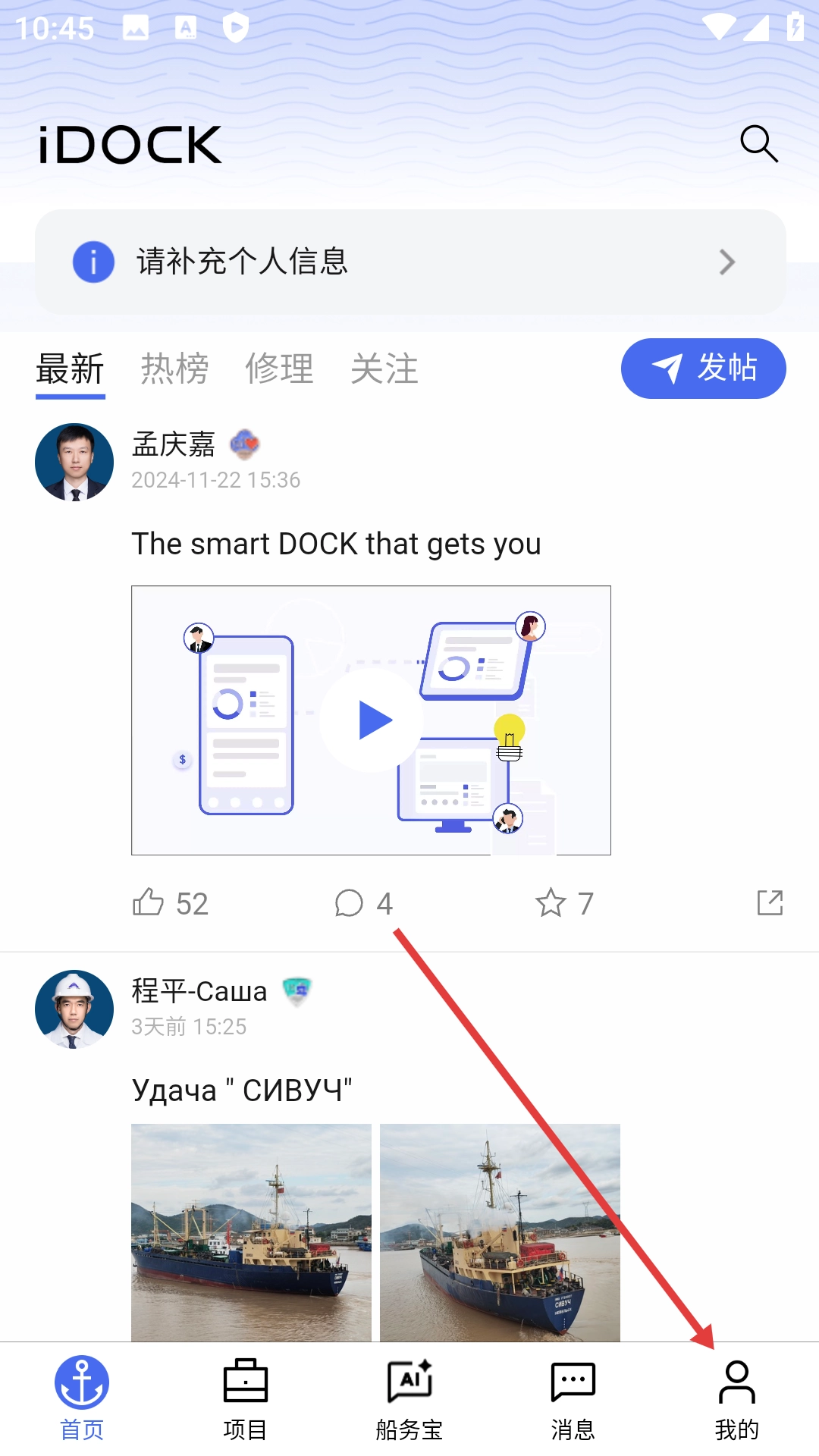Viewport: 819px width, 1456px height.
Task: Open the 请补充个人信息 banner
Action: tap(409, 262)
